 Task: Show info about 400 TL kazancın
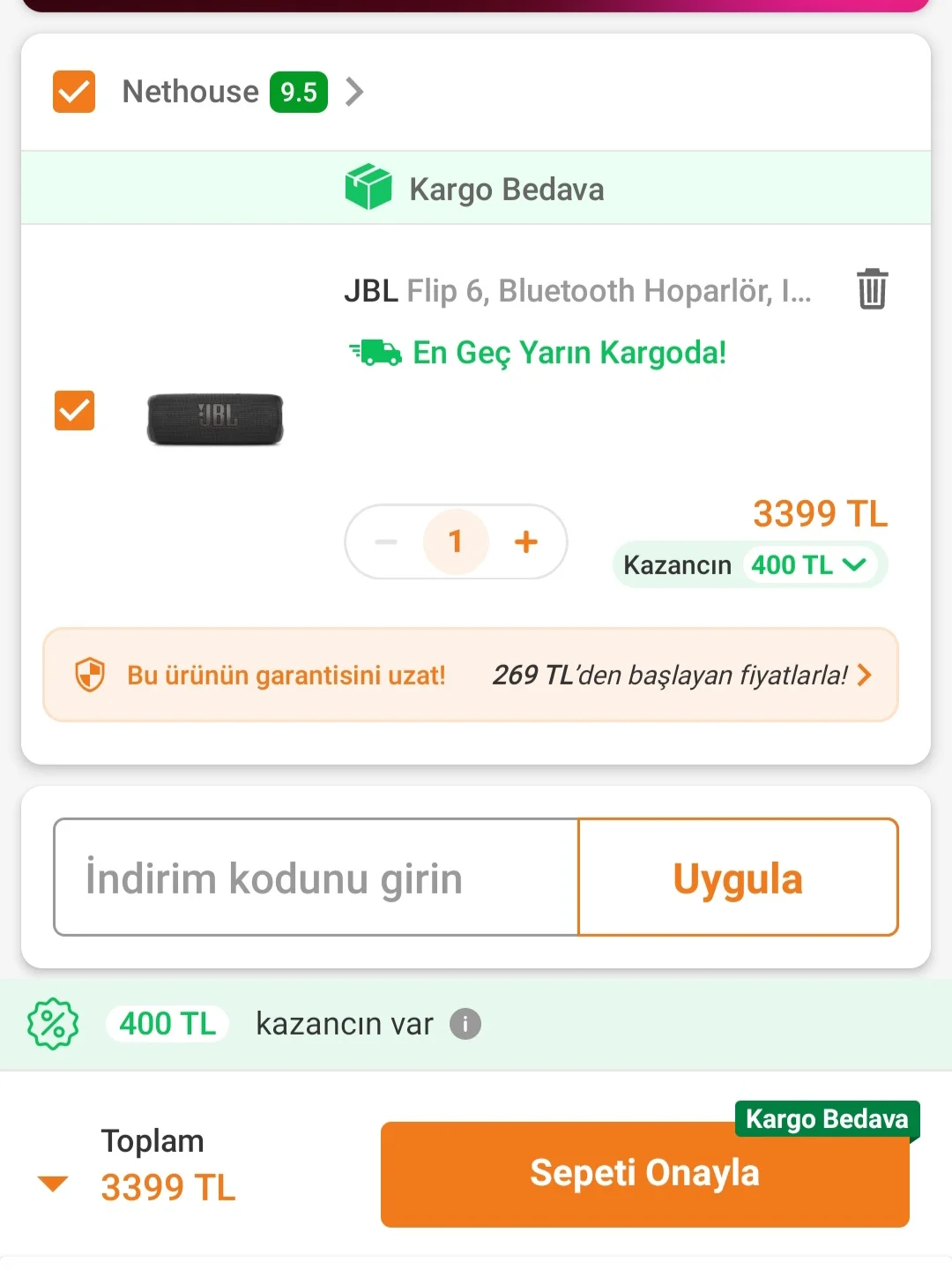(465, 1024)
